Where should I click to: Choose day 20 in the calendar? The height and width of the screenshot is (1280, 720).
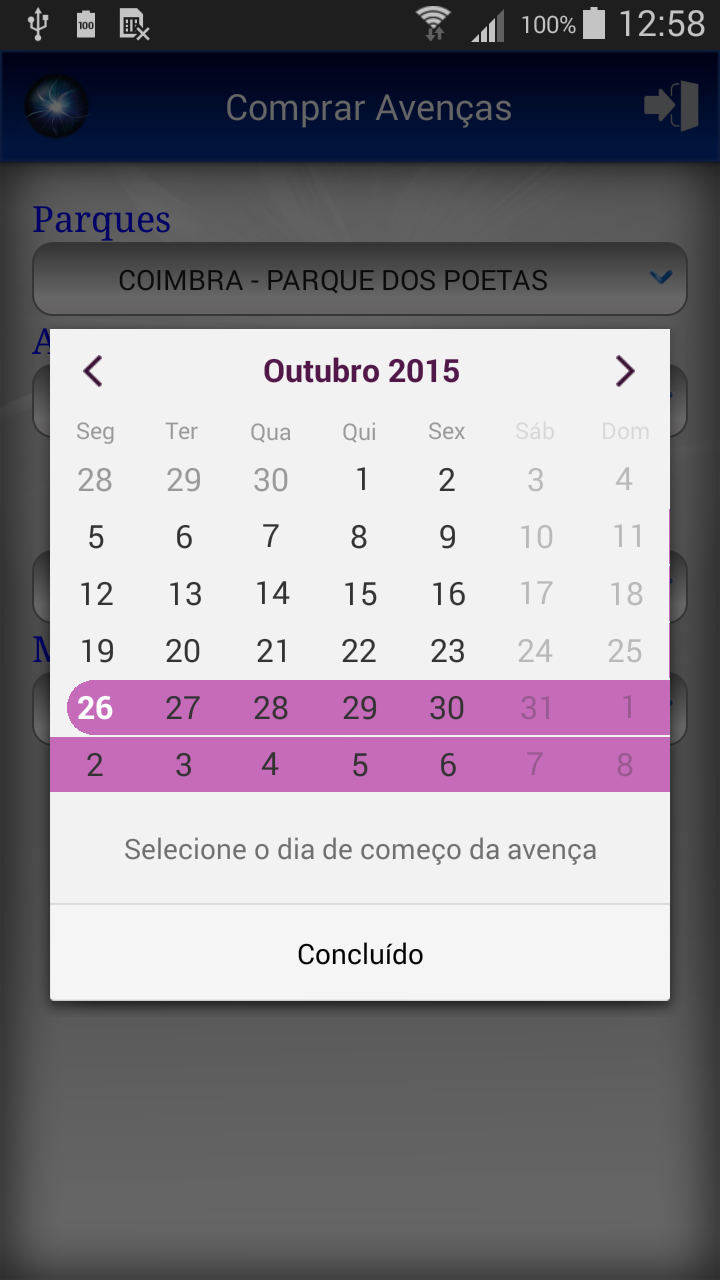click(x=183, y=651)
